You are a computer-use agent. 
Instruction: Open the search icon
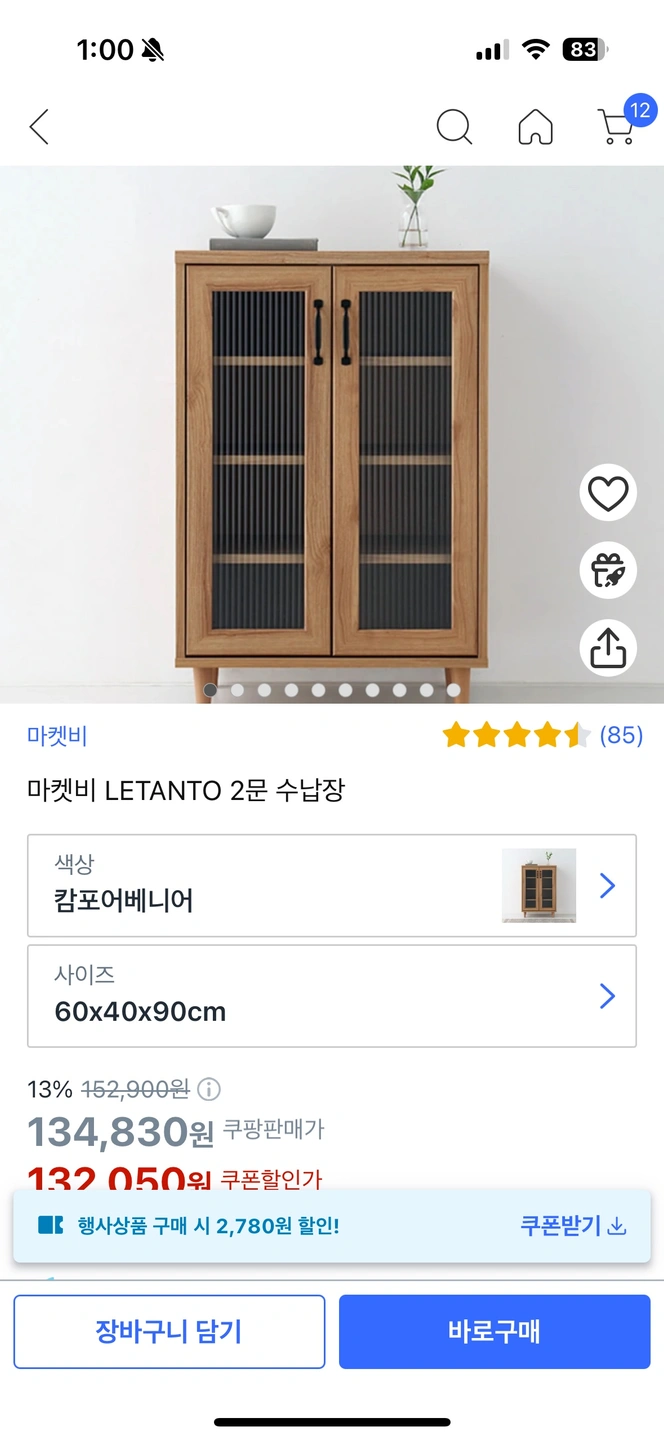tap(454, 127)
